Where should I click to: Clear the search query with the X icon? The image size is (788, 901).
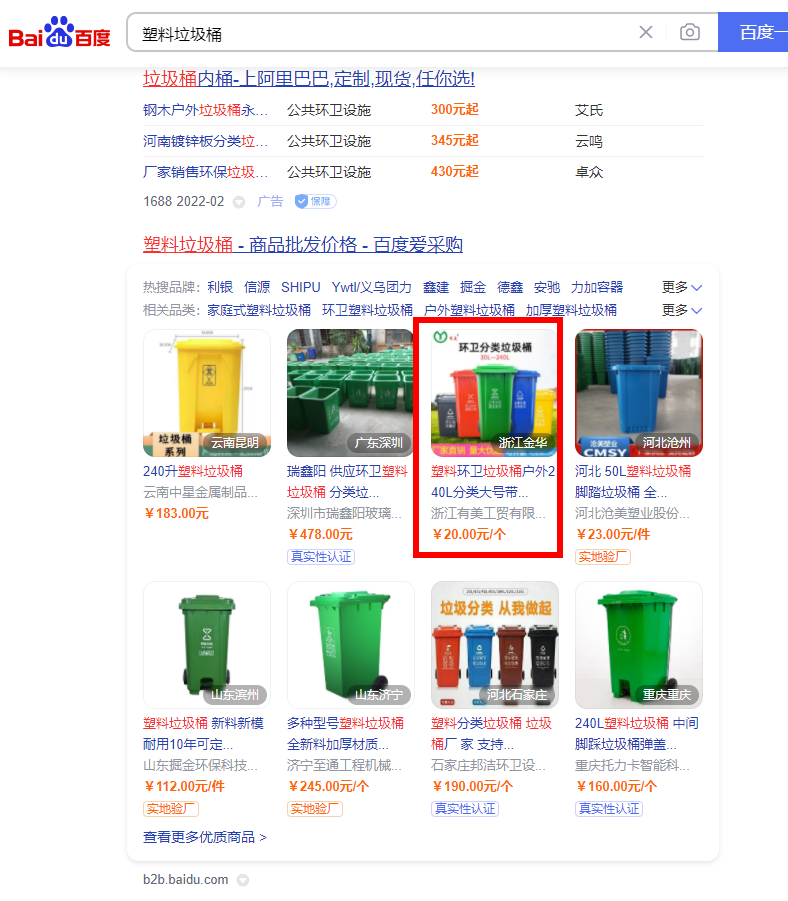tap(646, 32)
